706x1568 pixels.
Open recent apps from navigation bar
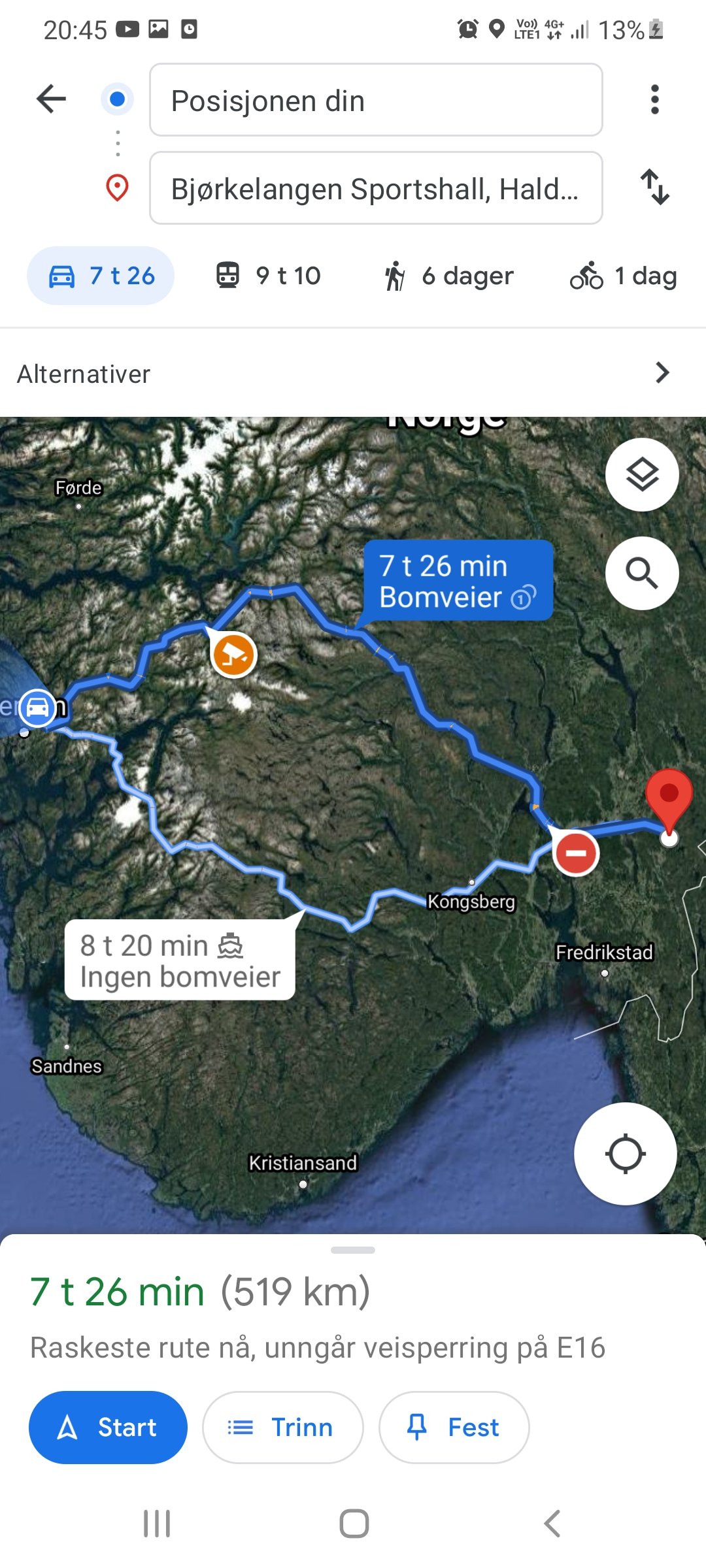pos(157,1524)
